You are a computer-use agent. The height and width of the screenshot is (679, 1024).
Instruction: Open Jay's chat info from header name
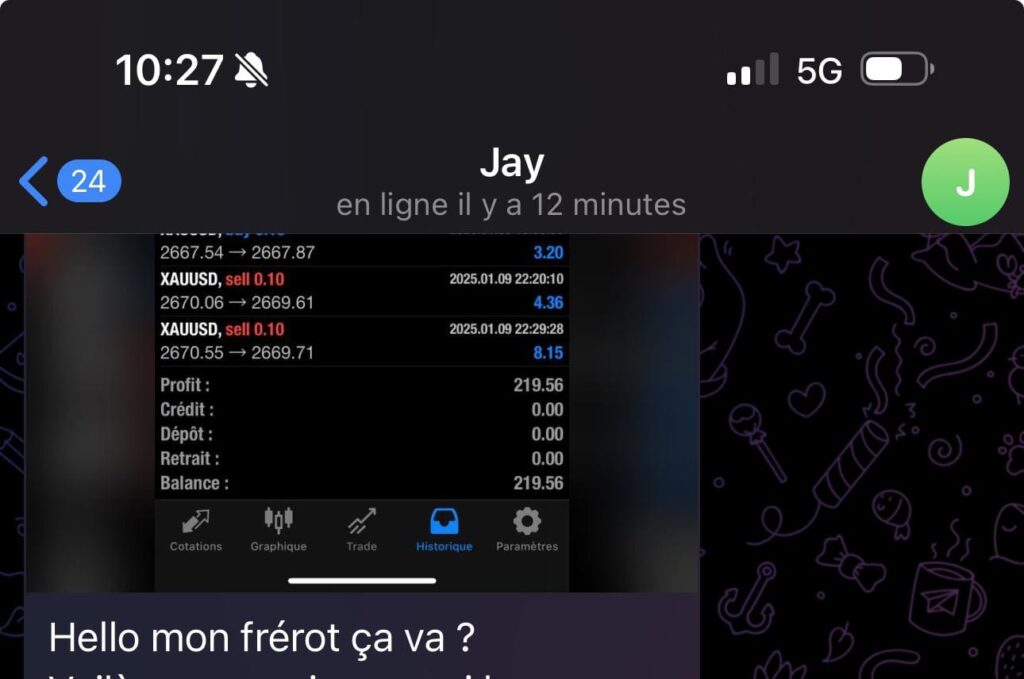(x=511, y=164)
